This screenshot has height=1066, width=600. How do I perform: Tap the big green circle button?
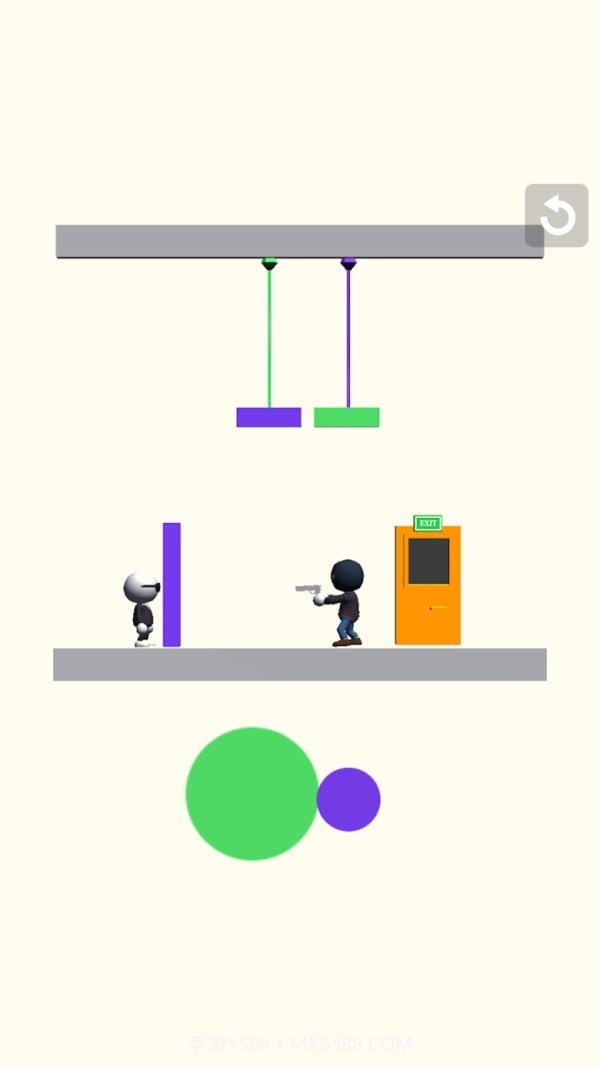tap(252, 793)
